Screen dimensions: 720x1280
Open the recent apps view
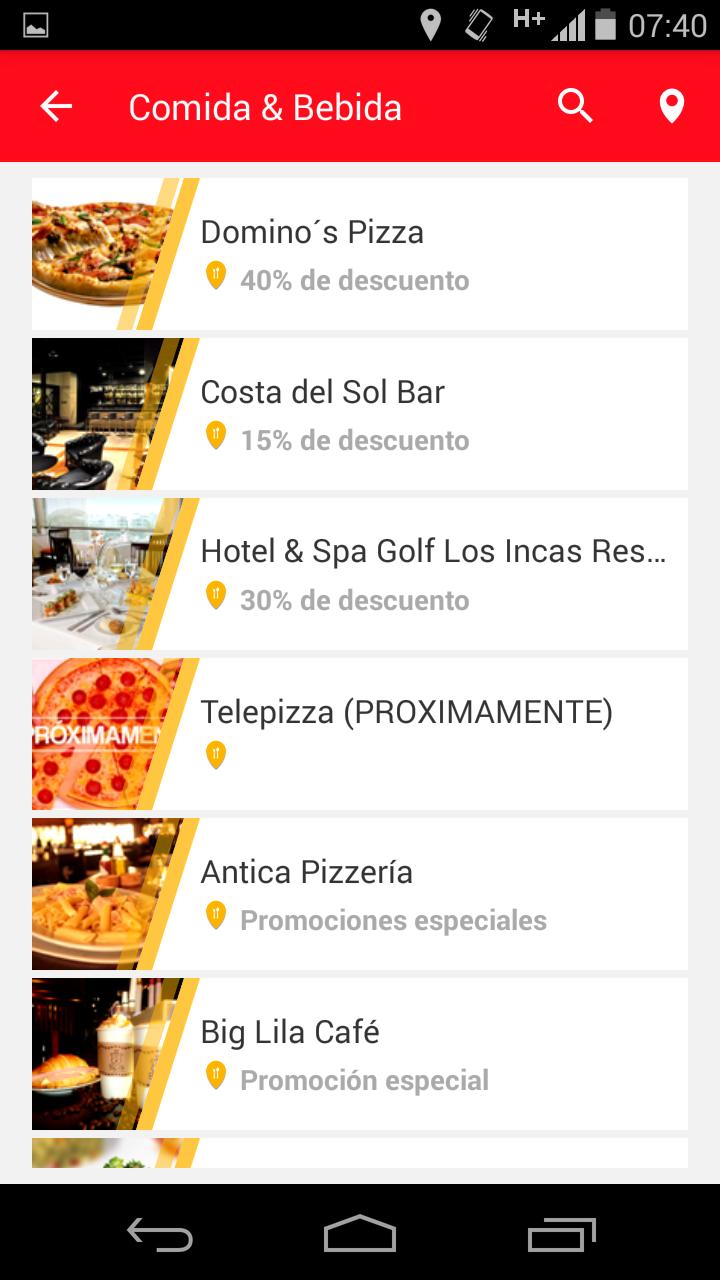[561, 1233]
